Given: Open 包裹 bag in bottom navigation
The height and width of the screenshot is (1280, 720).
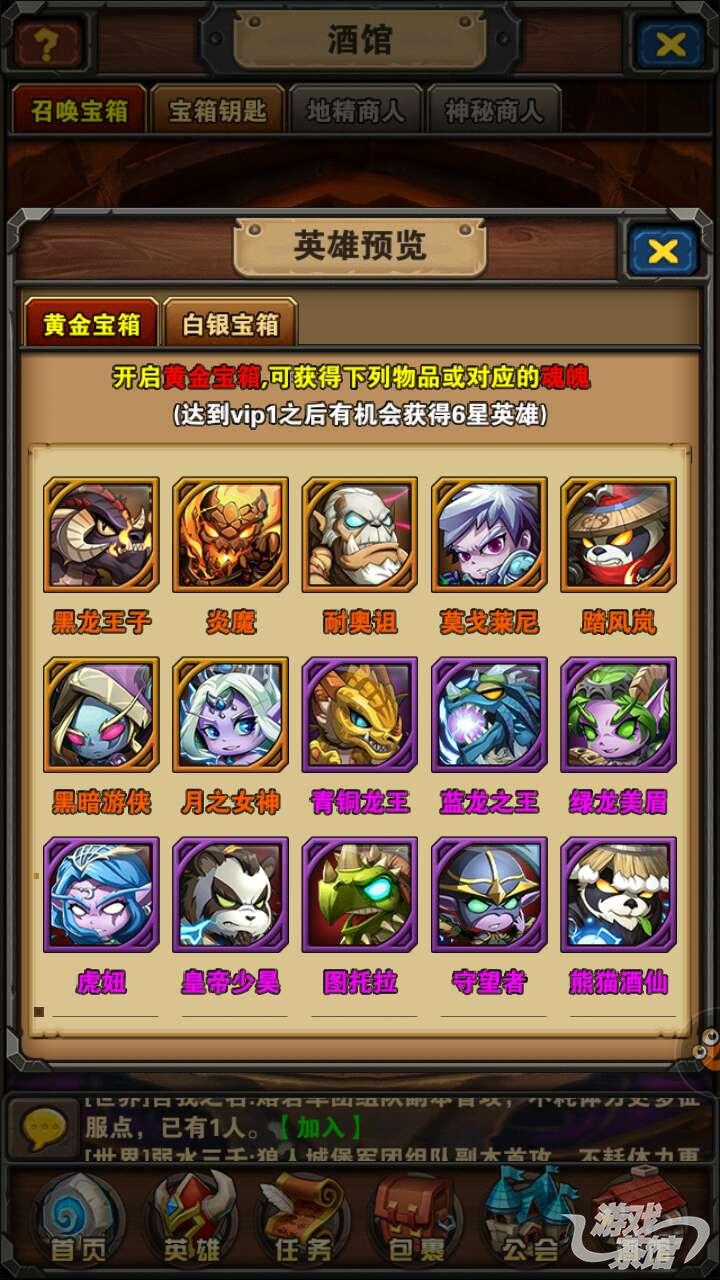Looking at the screenshot, I should (x=415, y=1218).
